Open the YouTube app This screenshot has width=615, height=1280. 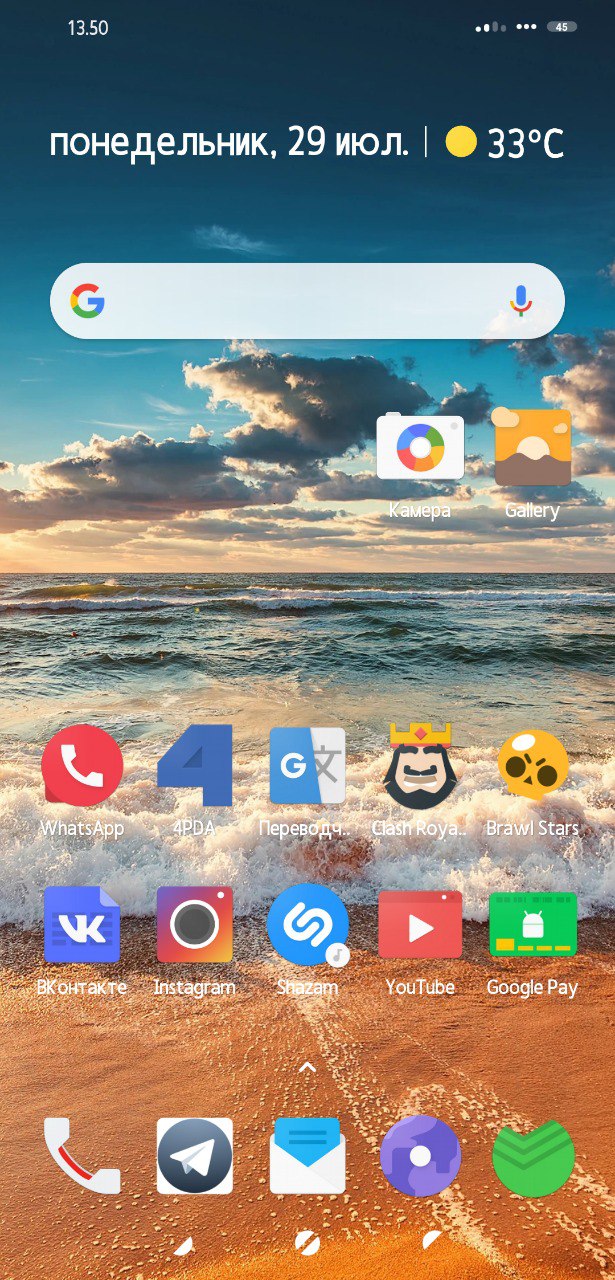(420, 925)
